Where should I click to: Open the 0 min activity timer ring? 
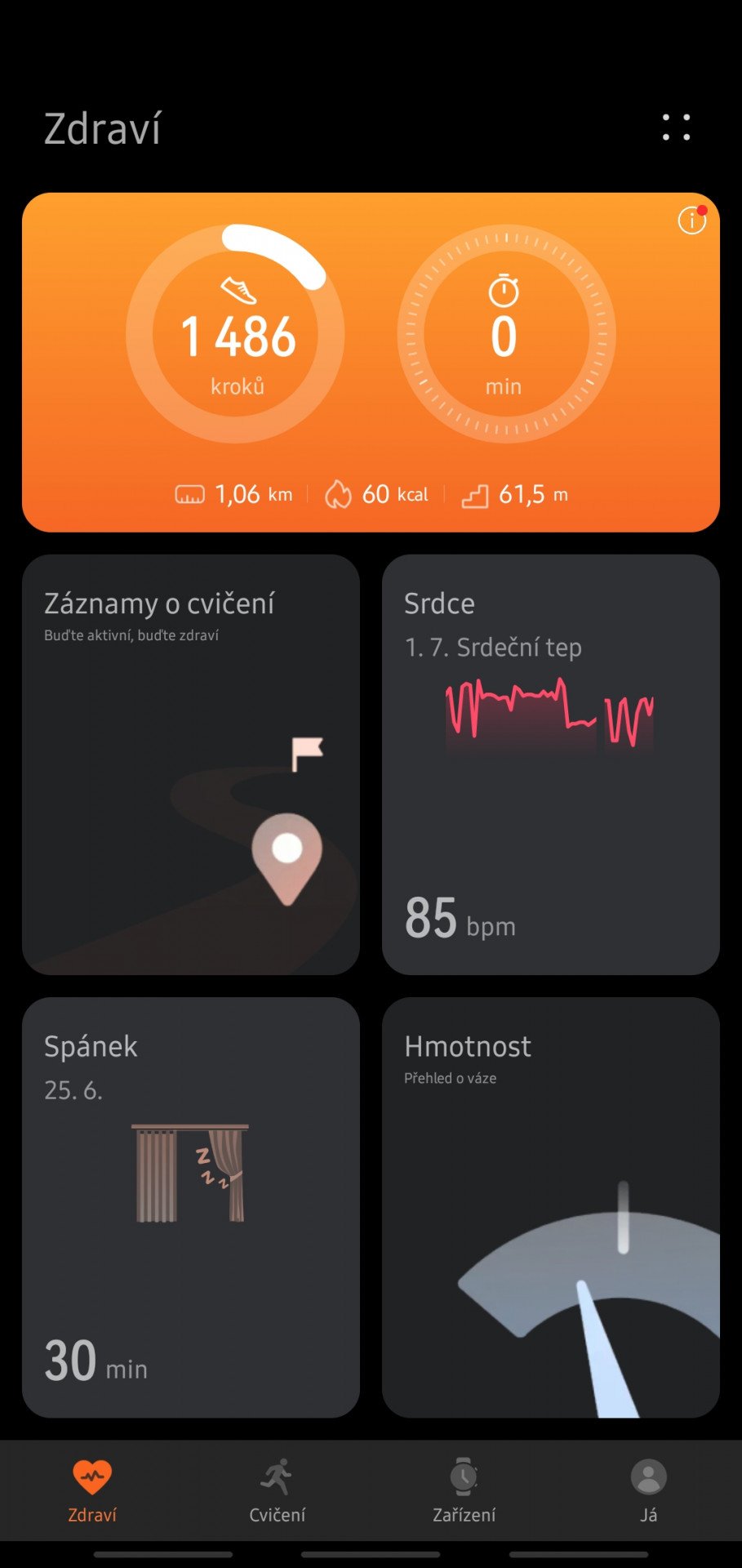(506, 334)
